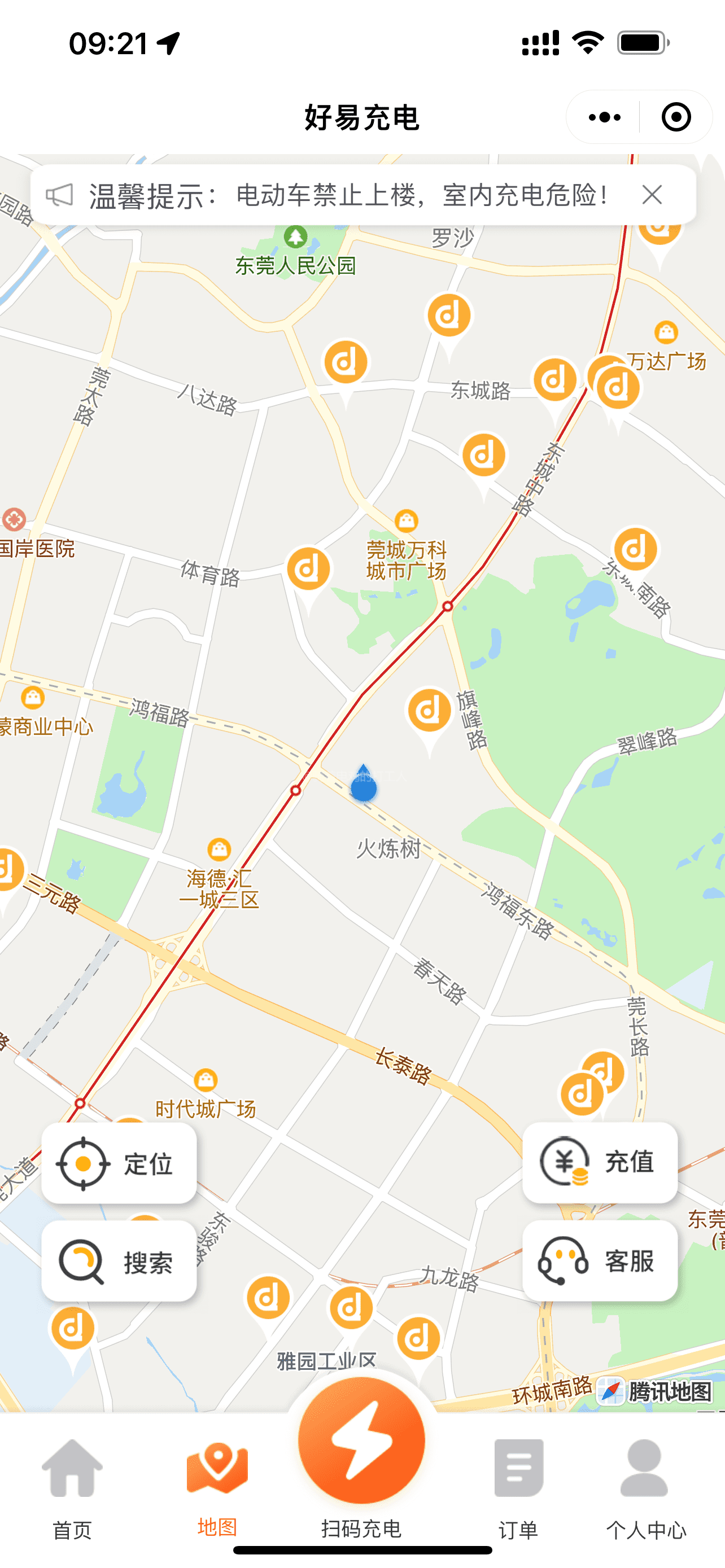
Task: Contact 客服 customer service
Action: coord(600,1260)
